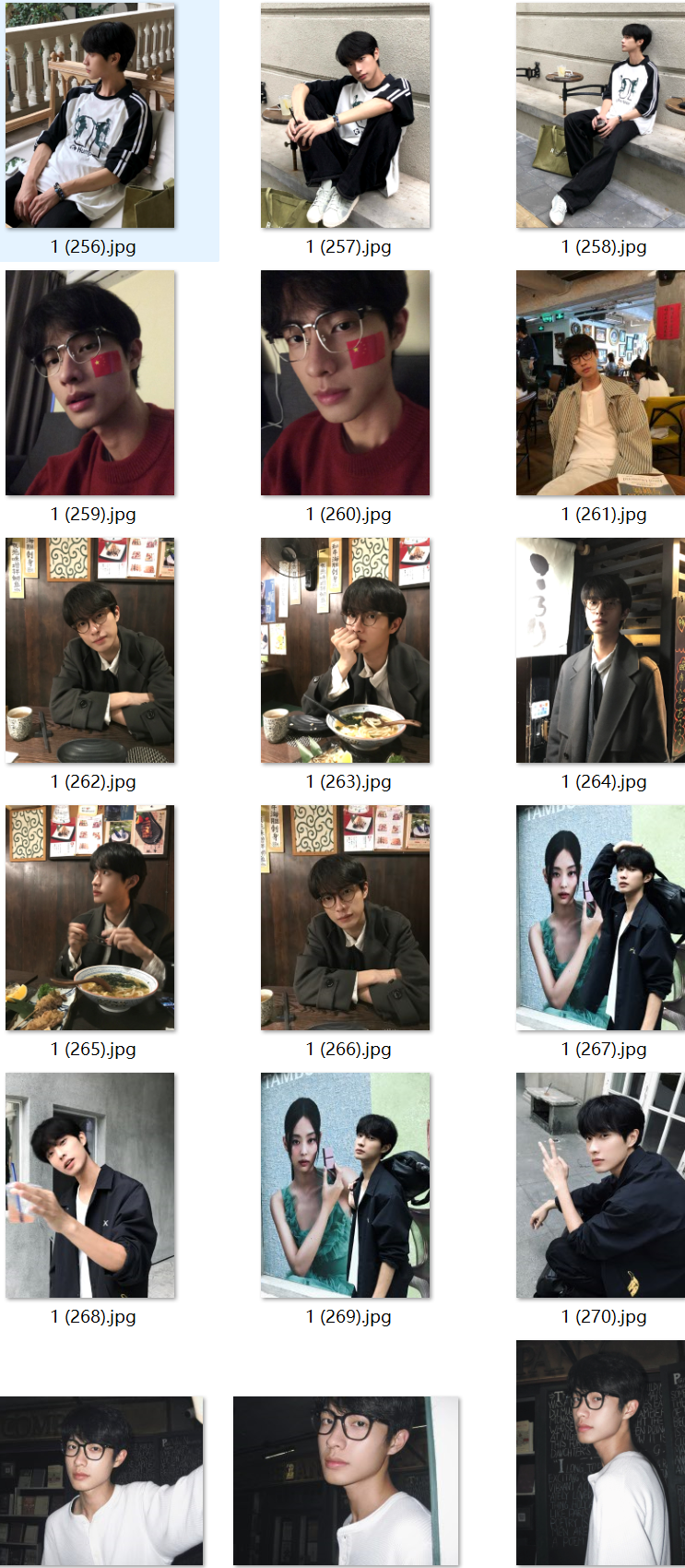Select the file 1 (266).jpg
The height and width of the screenshot is (1568, 685).
pyautogui.click(x=345, y=918)
